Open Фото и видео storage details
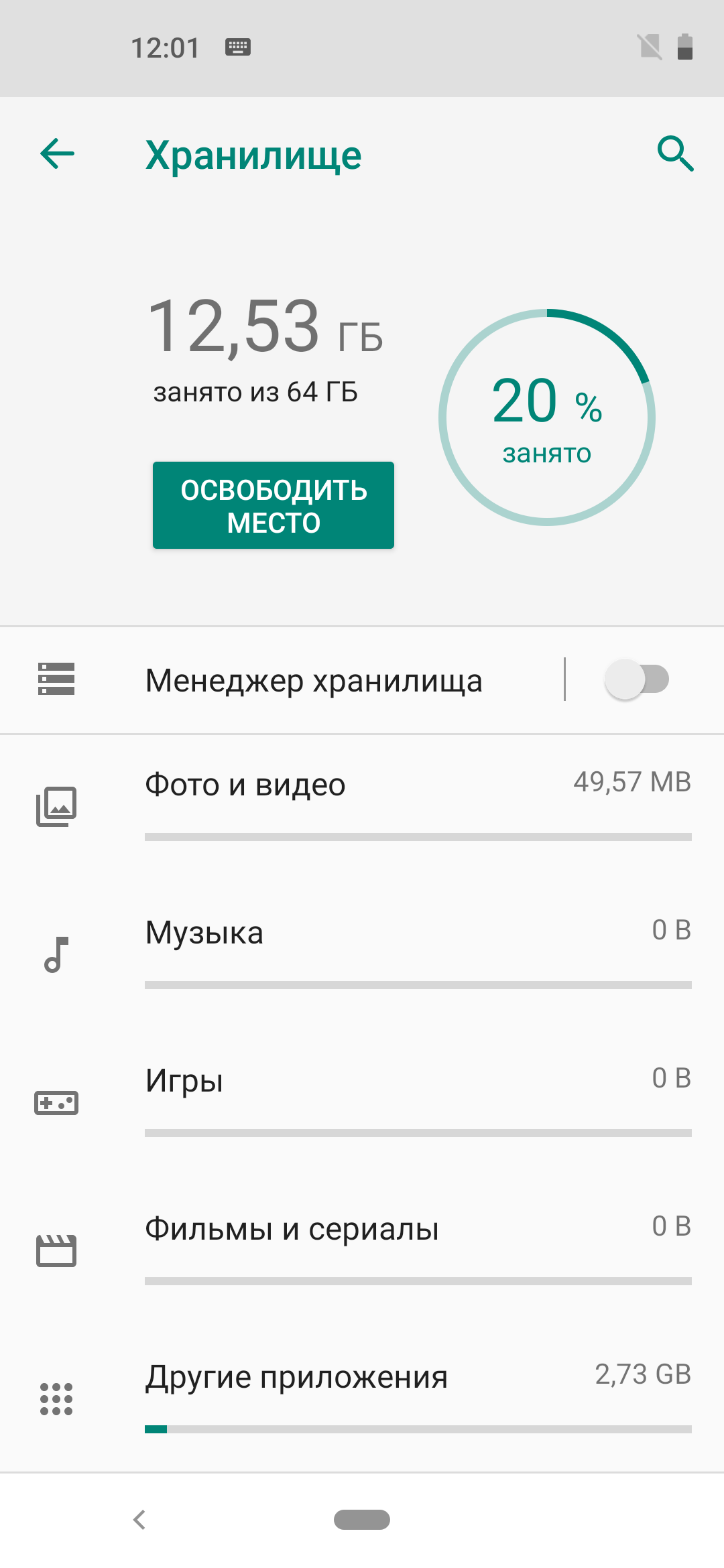724x1568 pixels. pos(362,805)
